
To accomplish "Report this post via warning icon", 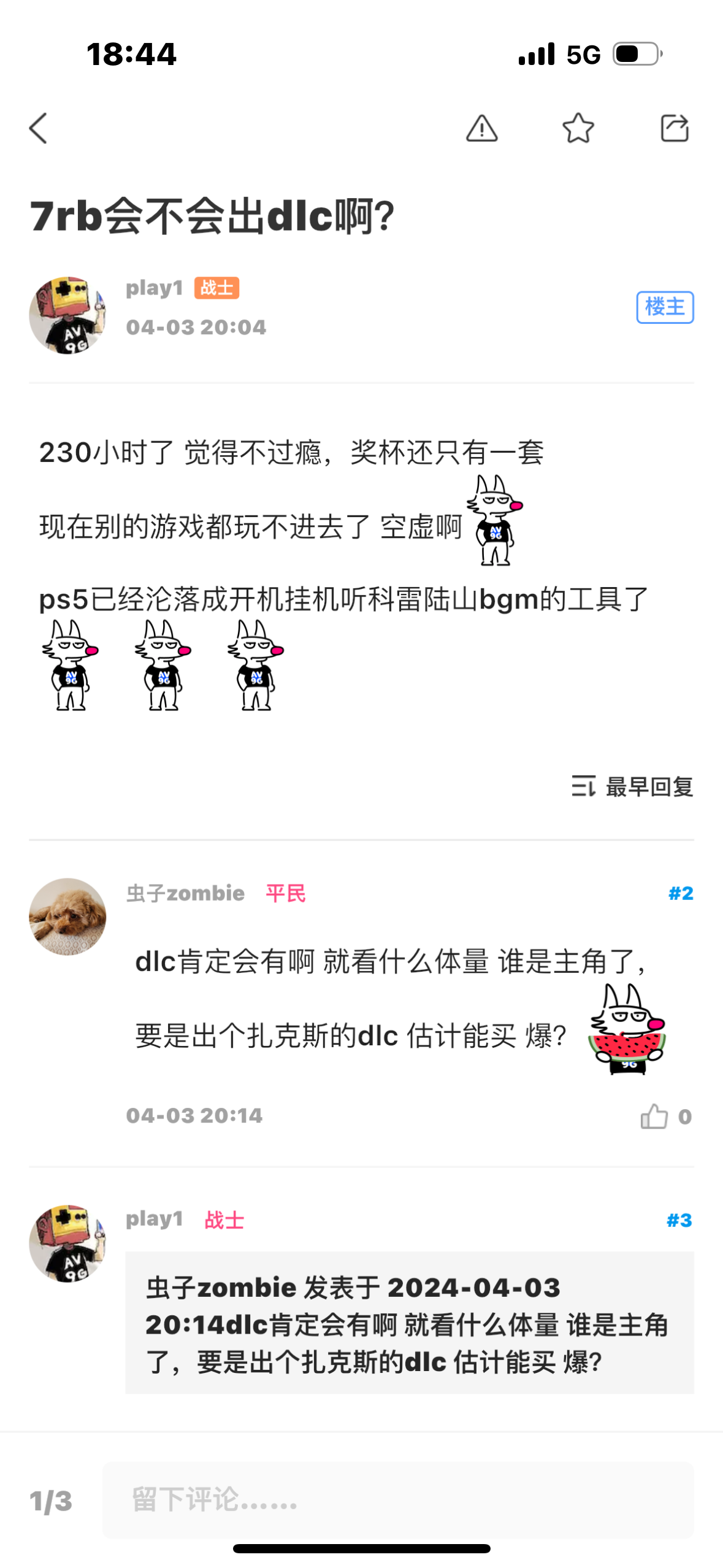I will 481,128.
